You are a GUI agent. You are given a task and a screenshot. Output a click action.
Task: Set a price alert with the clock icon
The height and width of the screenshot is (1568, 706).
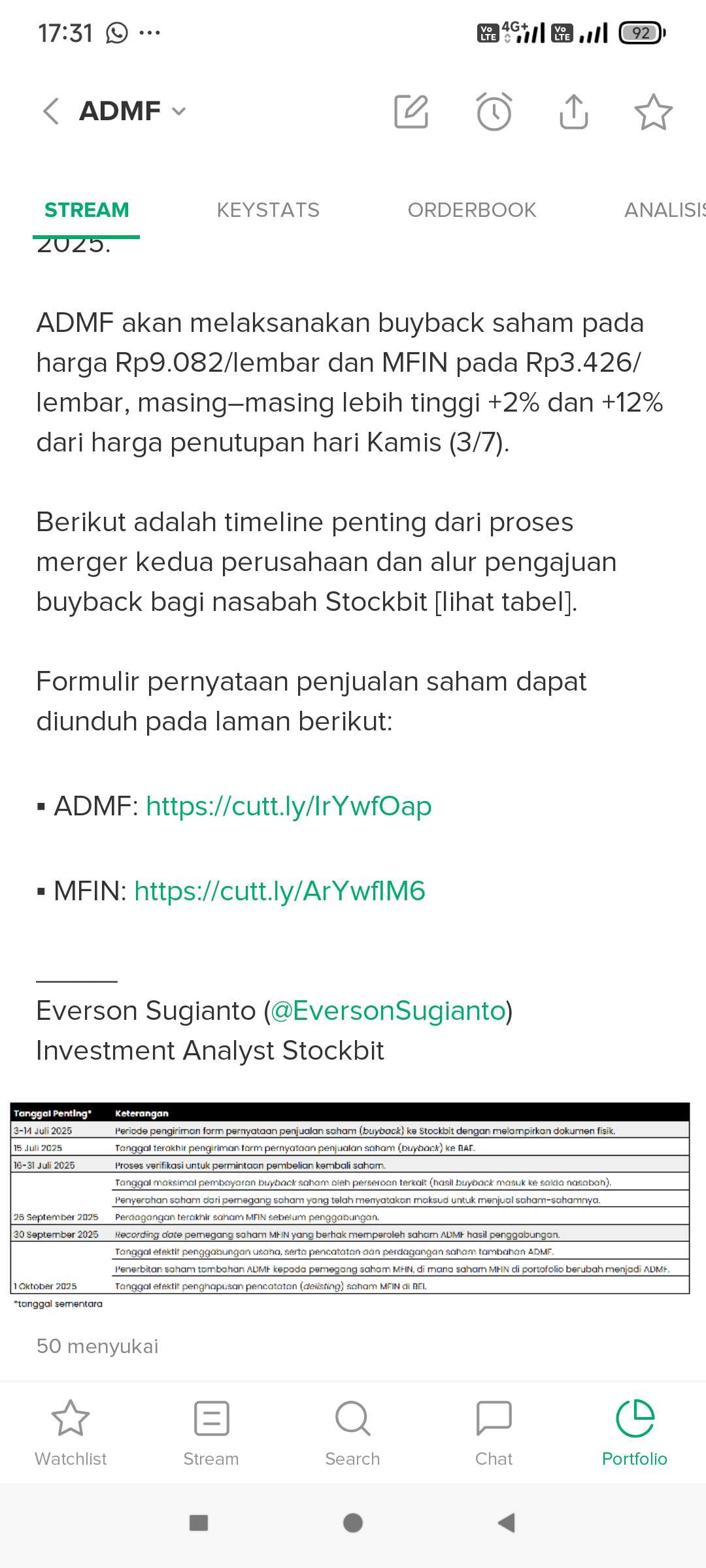click(494, 112)
